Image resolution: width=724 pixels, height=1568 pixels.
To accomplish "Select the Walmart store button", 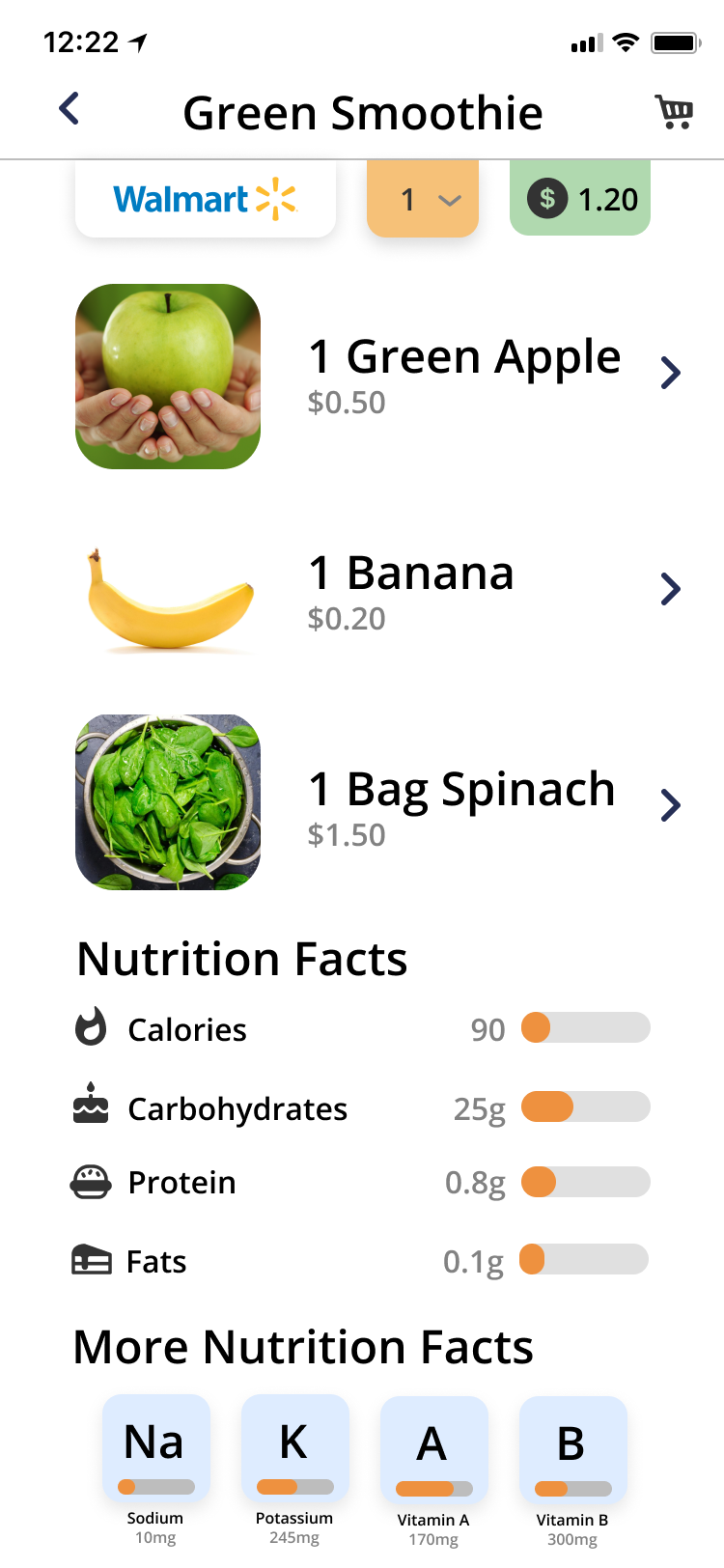I will point(206,199).
